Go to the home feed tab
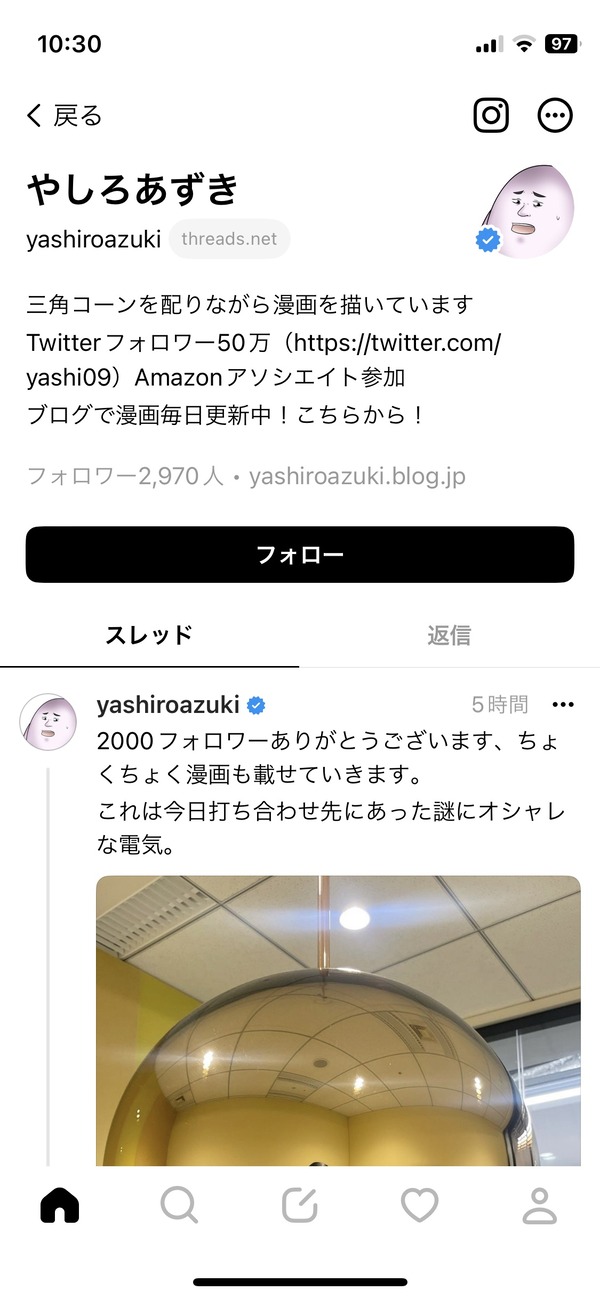 click(60, 1206)
